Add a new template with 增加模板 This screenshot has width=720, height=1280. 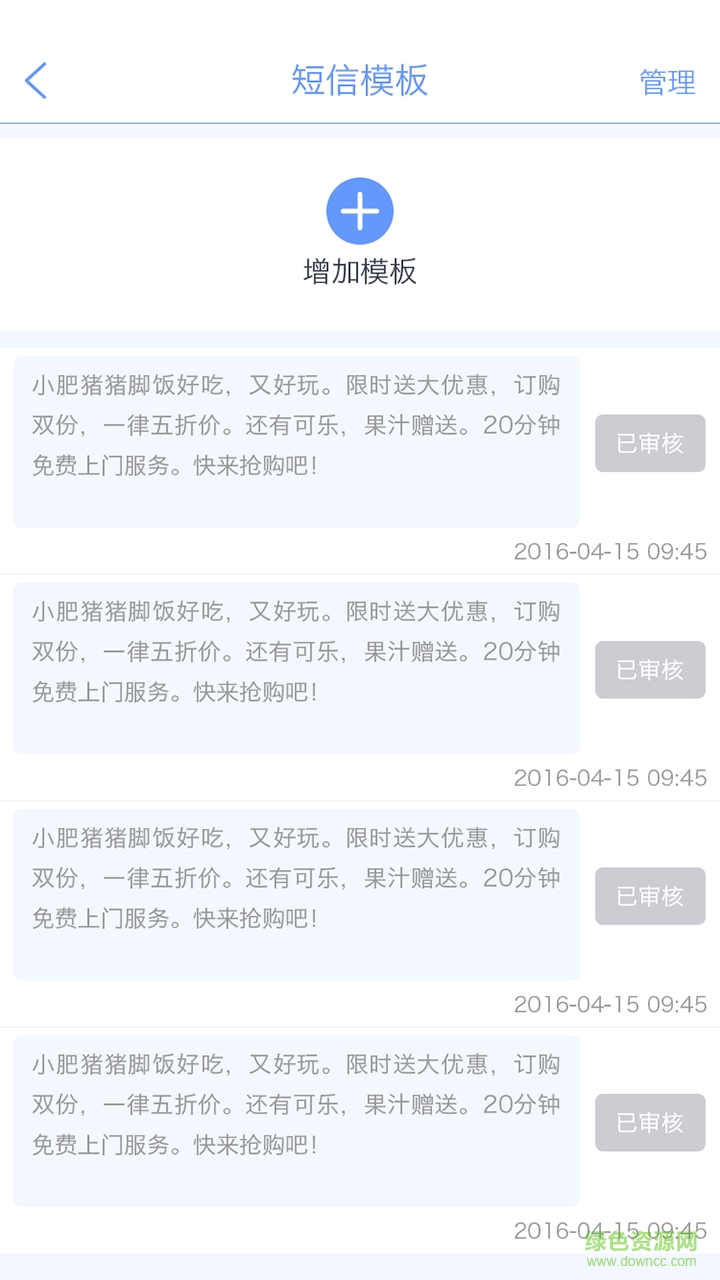(x=360, y=212)
